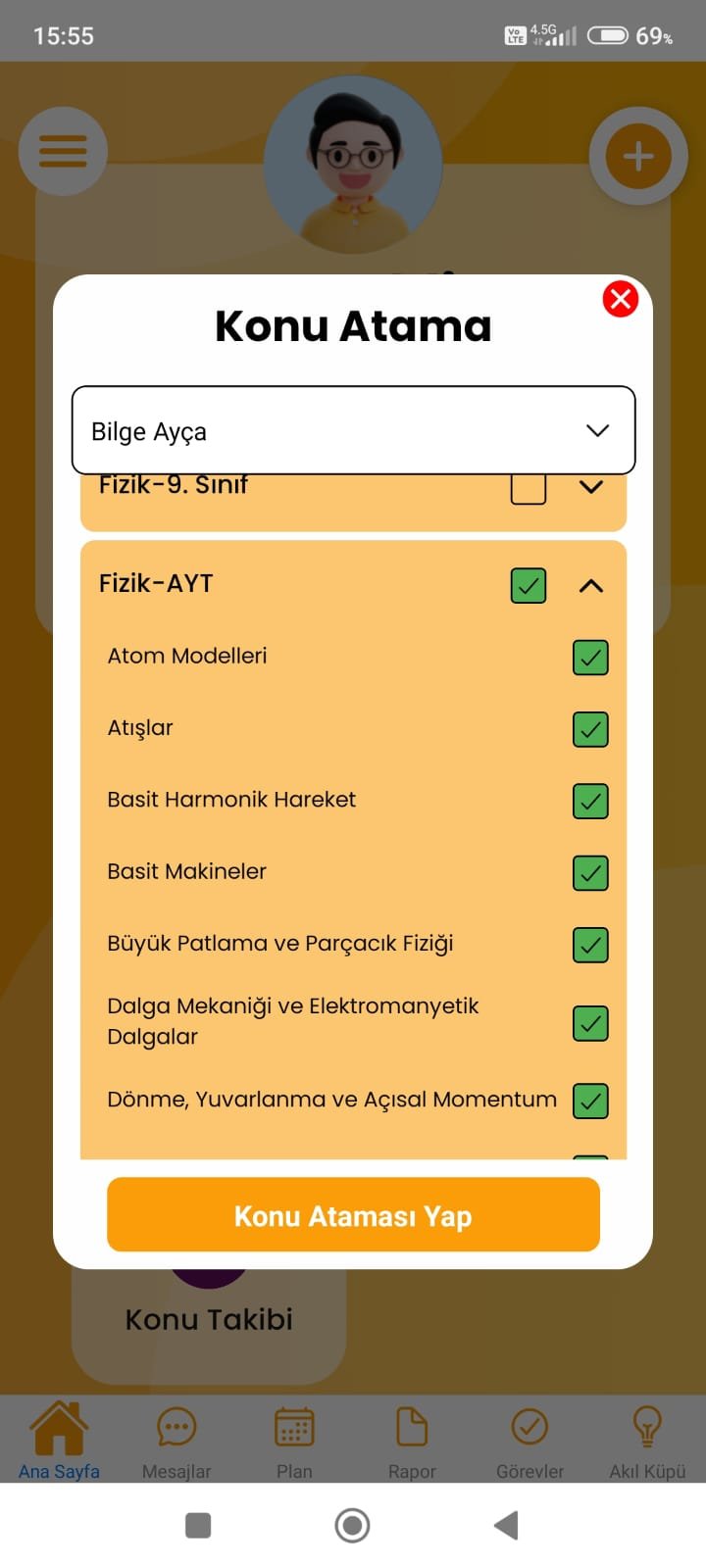Image resolution: width=706 pixels, height=1568 pixels.
Task: Close the Konu Atama dialog
Action: pyautogui.click(x=620, y=299)
